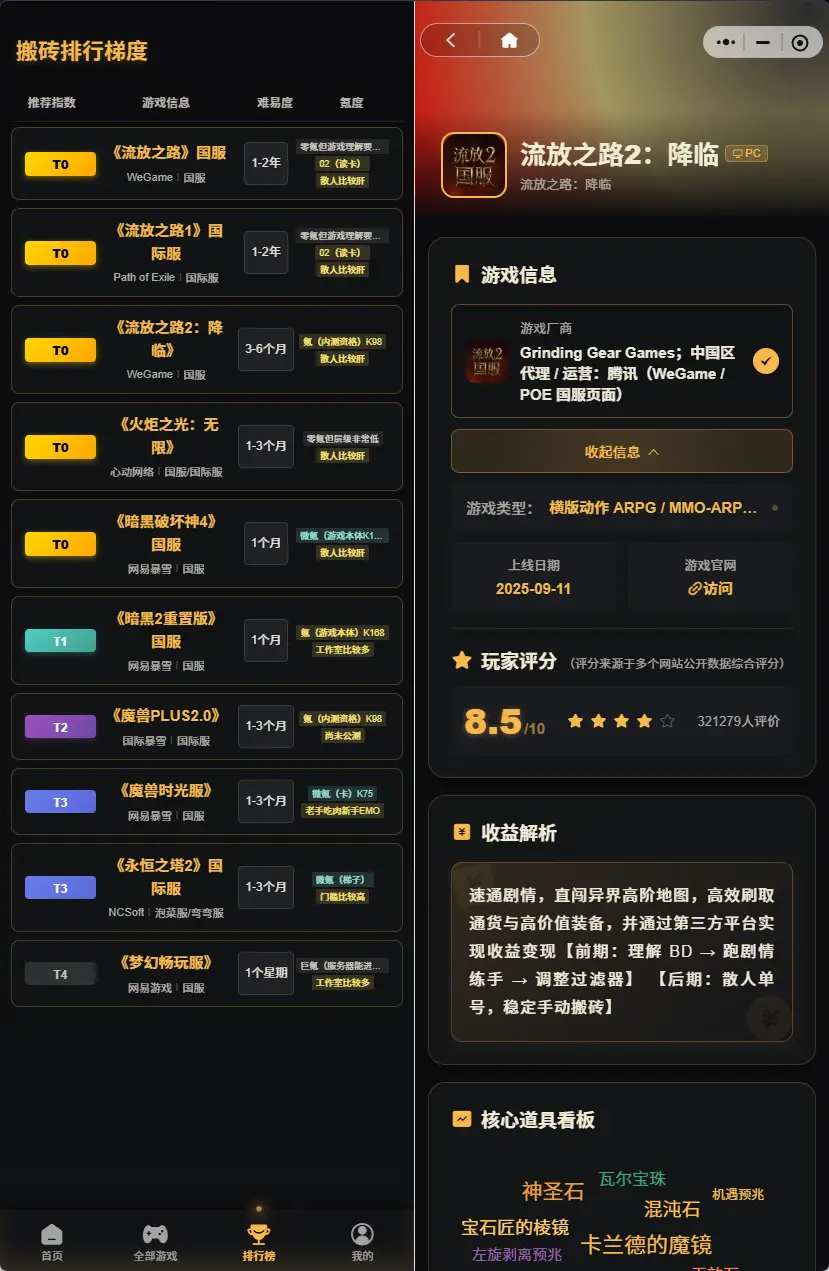Minimize the mini program window
Viewport: 829px width, 1271px height.
763,42
